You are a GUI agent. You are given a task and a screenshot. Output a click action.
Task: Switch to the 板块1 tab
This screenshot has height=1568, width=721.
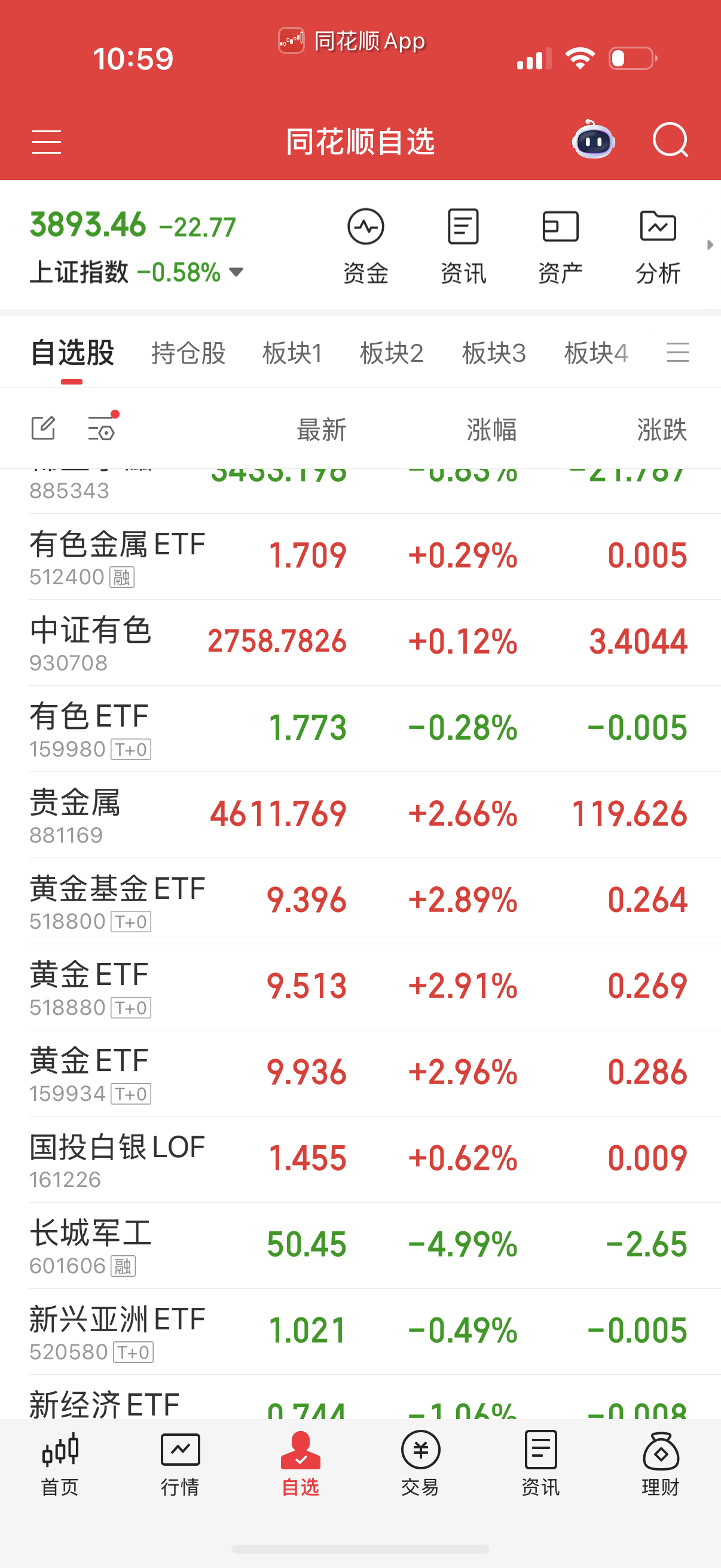point(292,353)
